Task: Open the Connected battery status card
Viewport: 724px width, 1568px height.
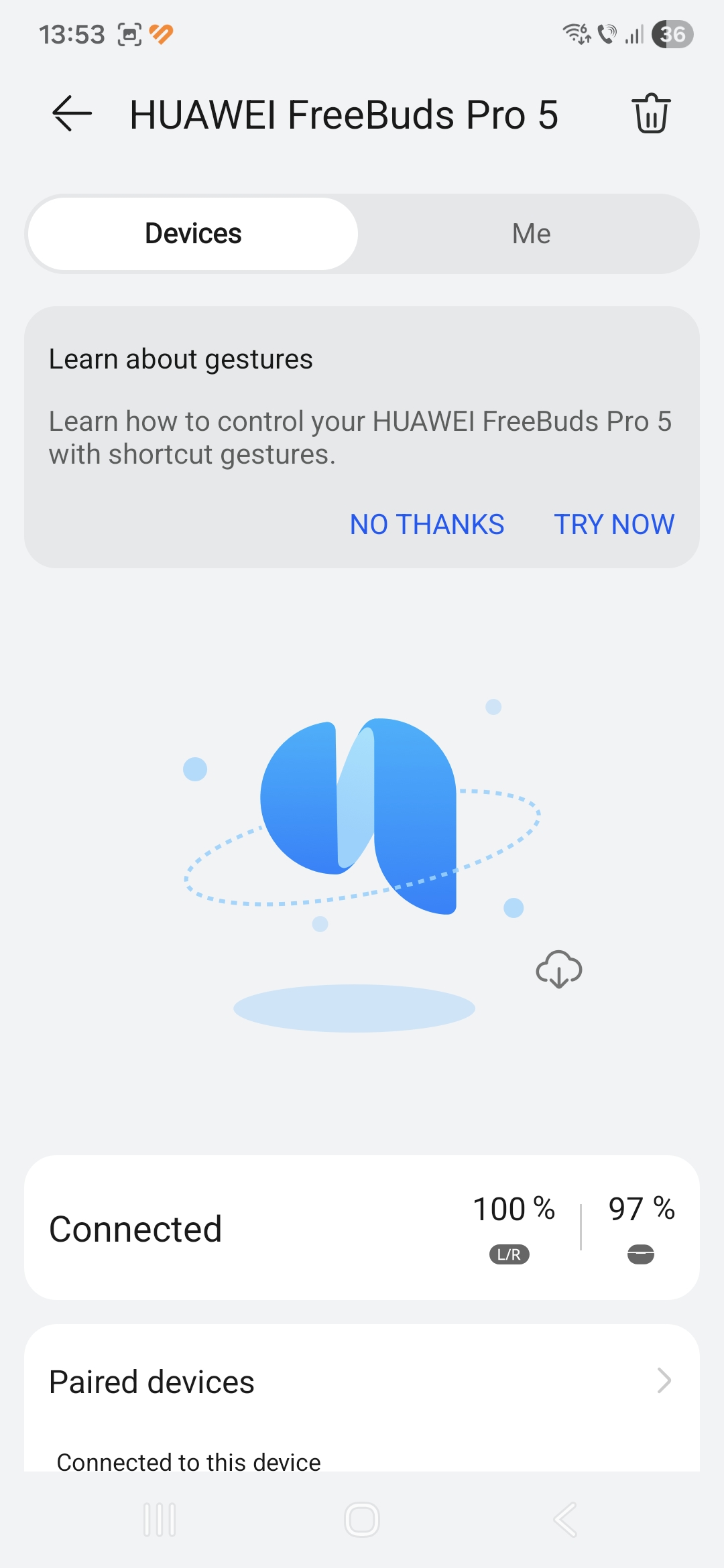Action: (x=362, y=1228)
